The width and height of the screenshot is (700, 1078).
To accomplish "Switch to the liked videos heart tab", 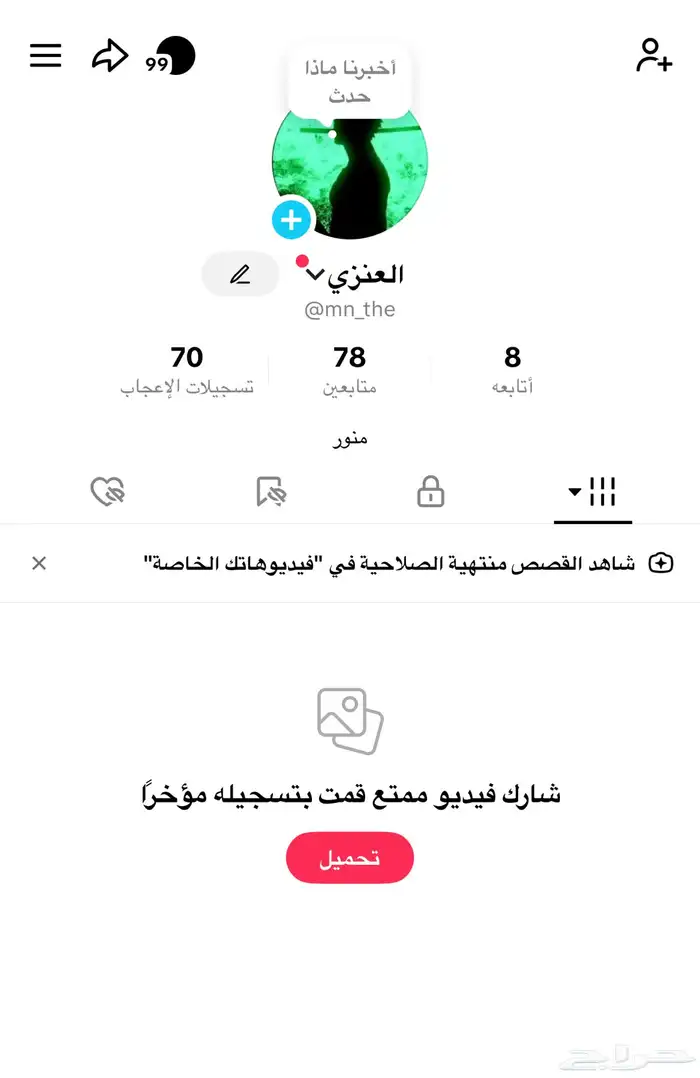I will 107,492.
